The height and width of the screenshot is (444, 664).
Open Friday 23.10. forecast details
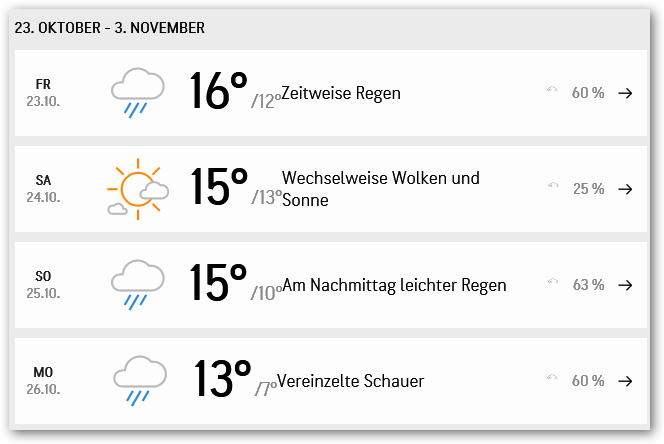pos(625,93)
